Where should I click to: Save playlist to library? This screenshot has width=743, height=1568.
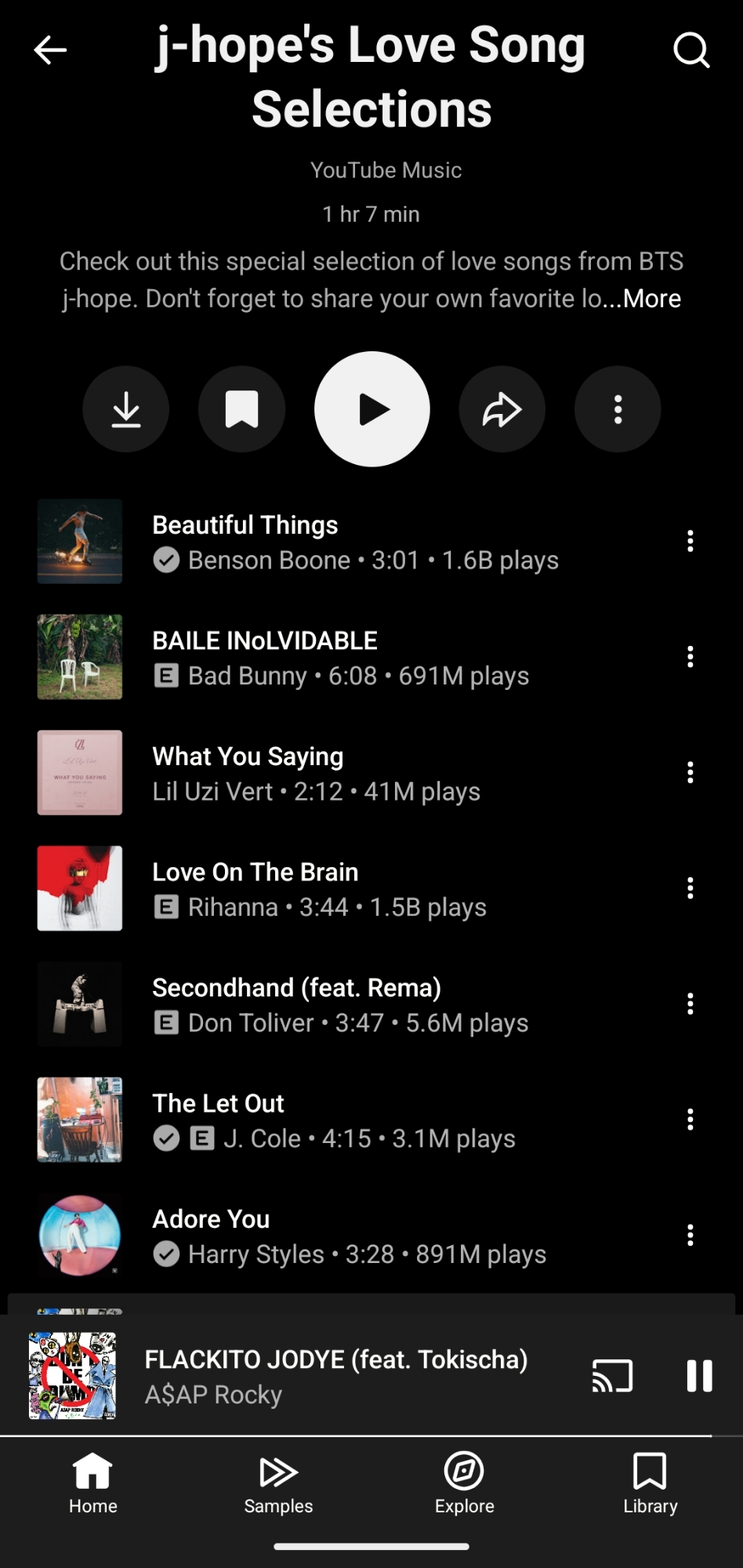coord(241,409)
